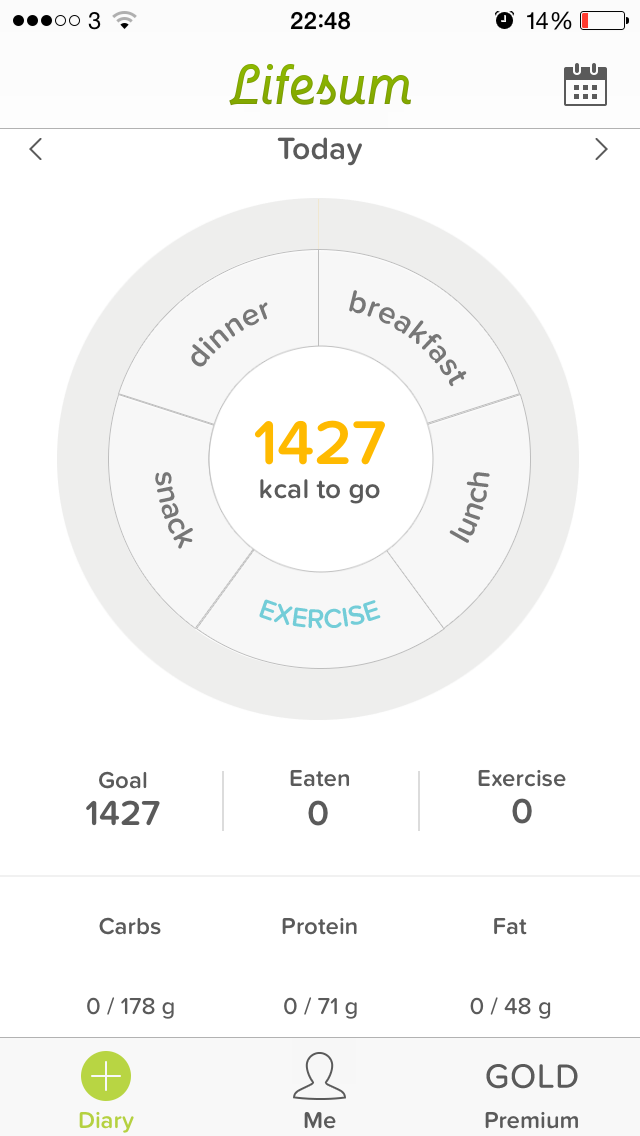Go to the next day
Viewport: 640px width, 1136px height.
click(601, 150)
